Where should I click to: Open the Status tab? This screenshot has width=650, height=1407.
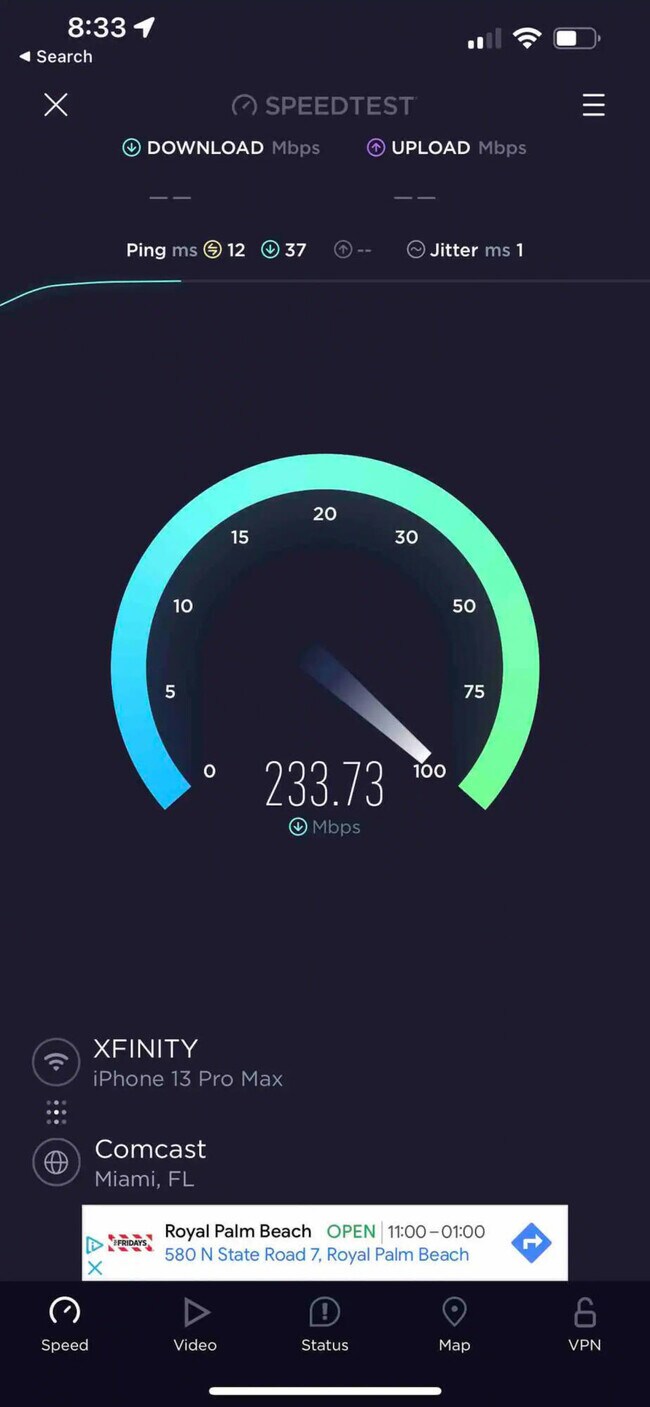coord(324,1324)
